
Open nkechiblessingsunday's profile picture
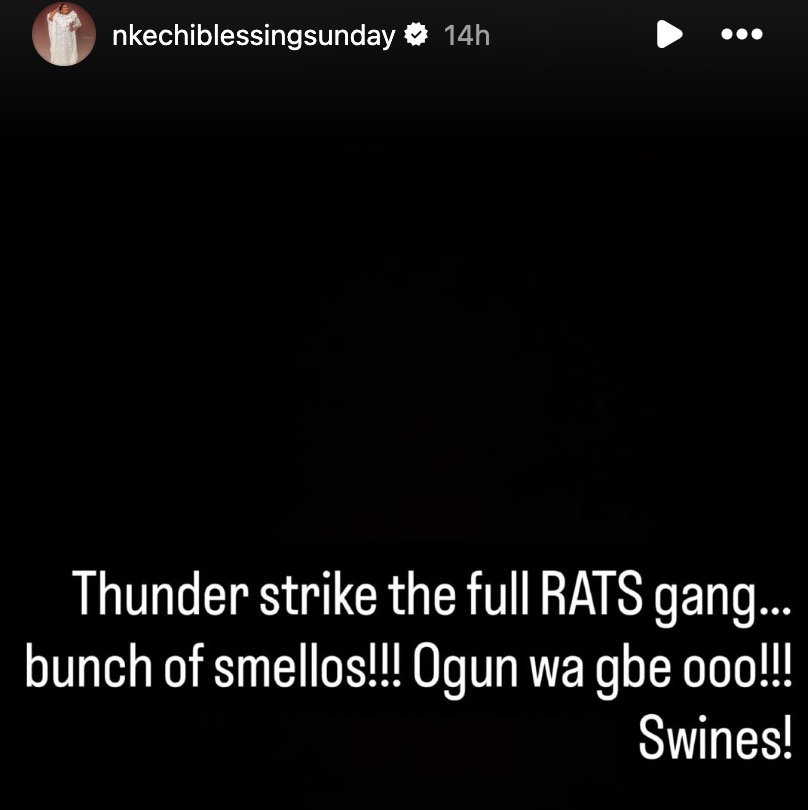(64, 35)
